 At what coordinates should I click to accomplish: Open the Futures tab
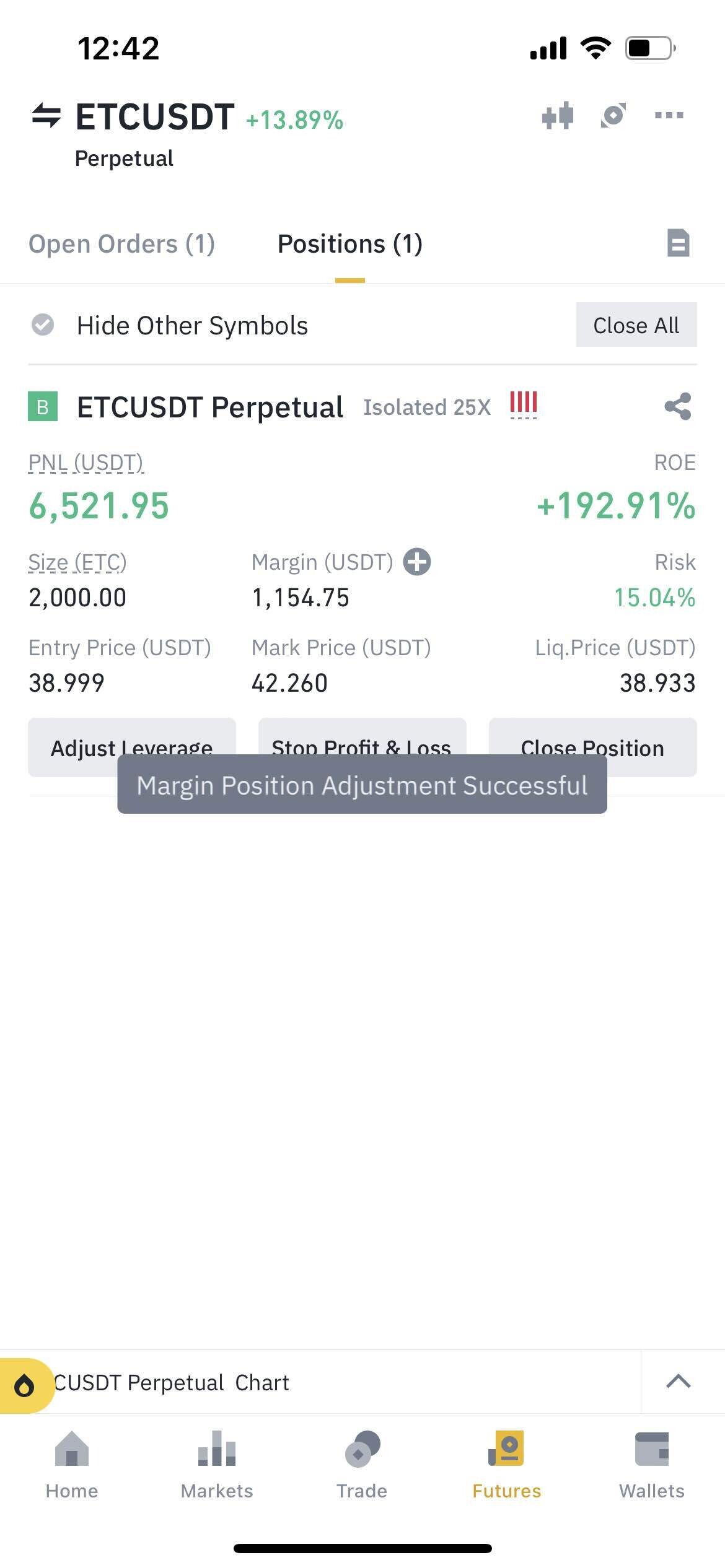(507, 1464)
